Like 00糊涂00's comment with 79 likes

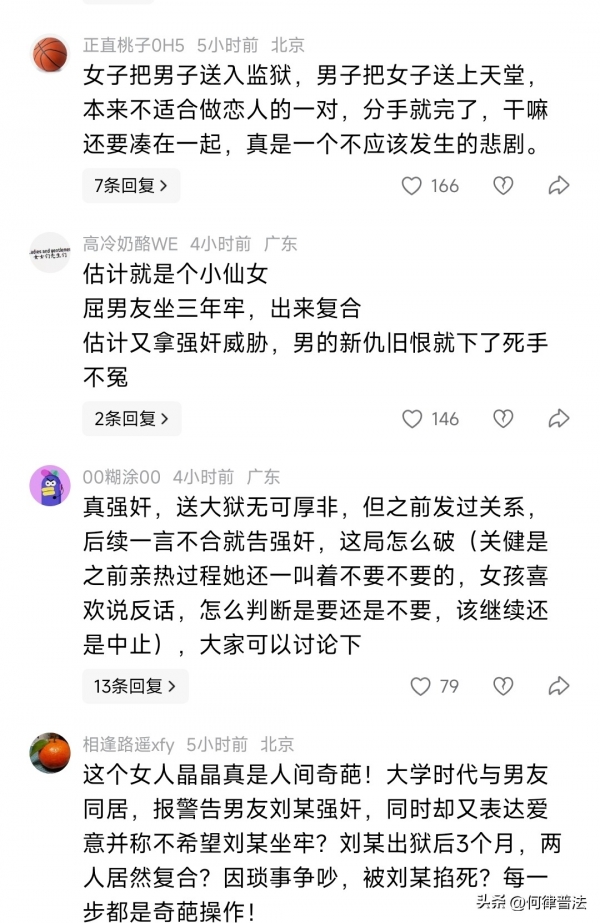pos(421,686)
